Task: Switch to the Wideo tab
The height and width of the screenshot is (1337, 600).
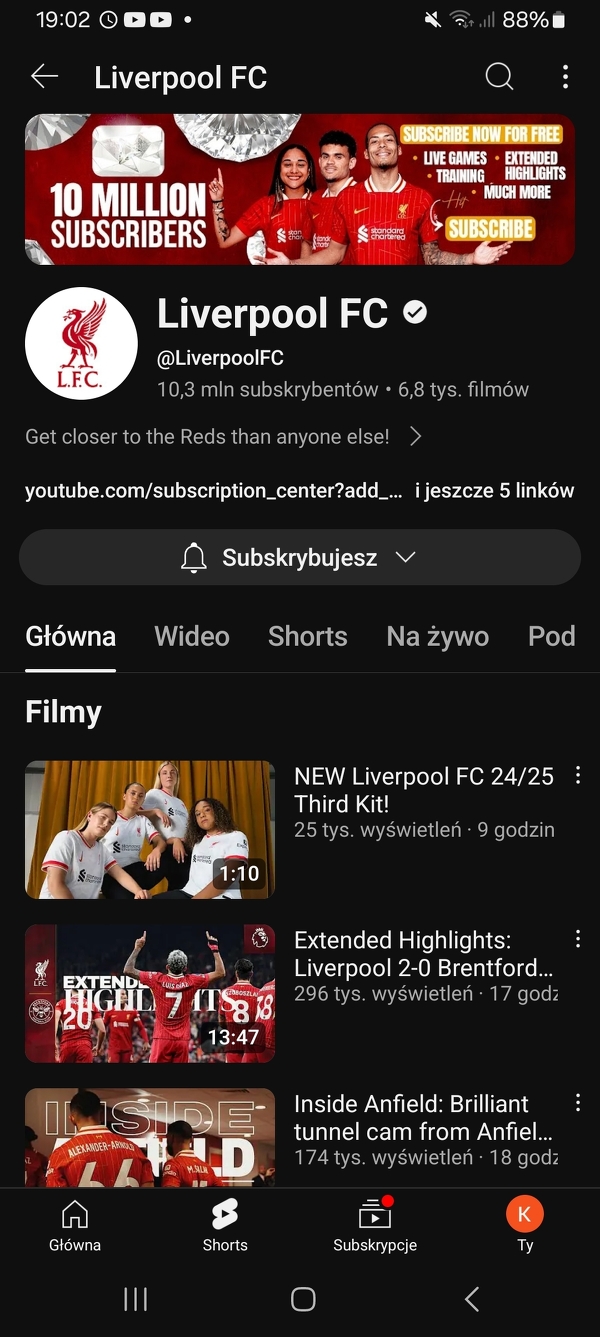Action: 192,636
